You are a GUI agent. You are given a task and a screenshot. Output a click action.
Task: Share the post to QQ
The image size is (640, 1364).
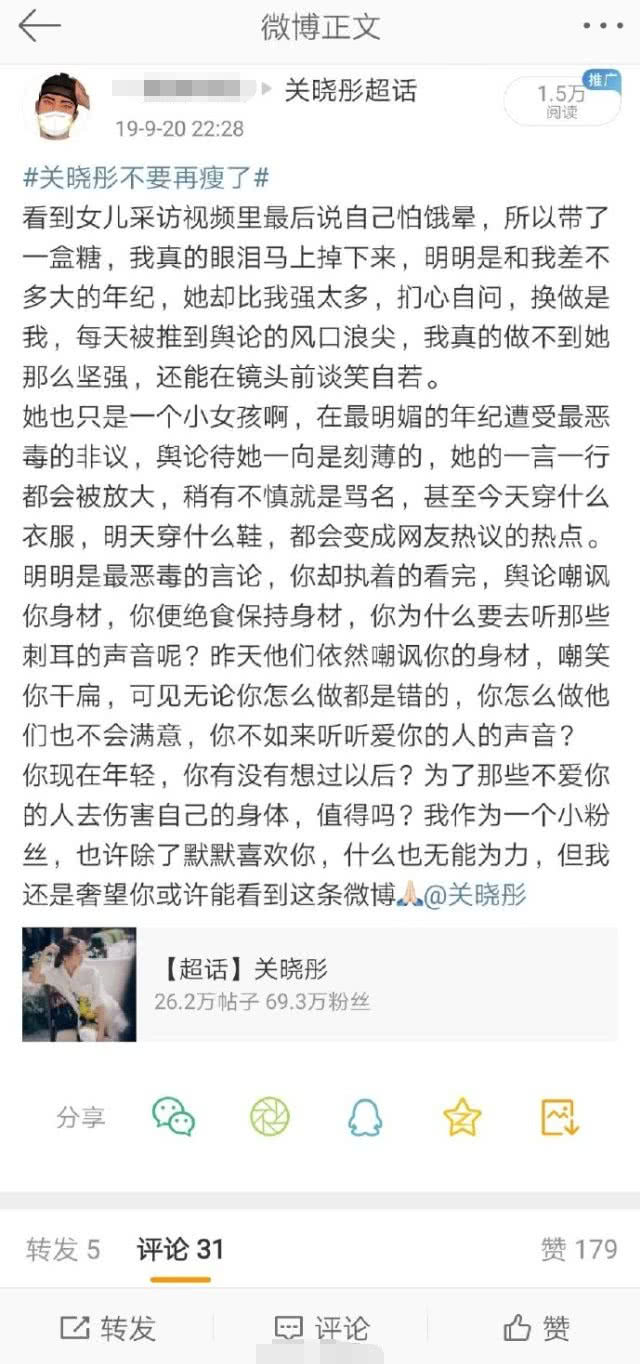point(366,1116)
